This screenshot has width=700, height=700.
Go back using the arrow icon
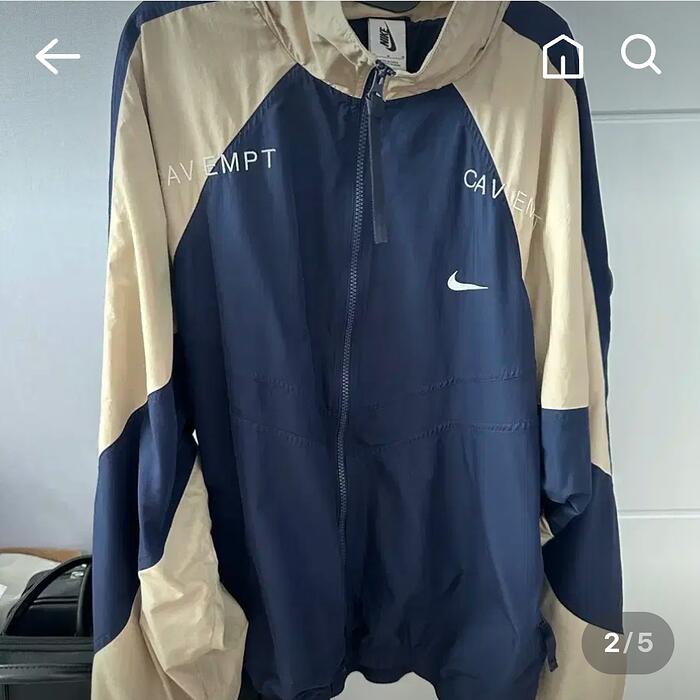pos(57,57)
